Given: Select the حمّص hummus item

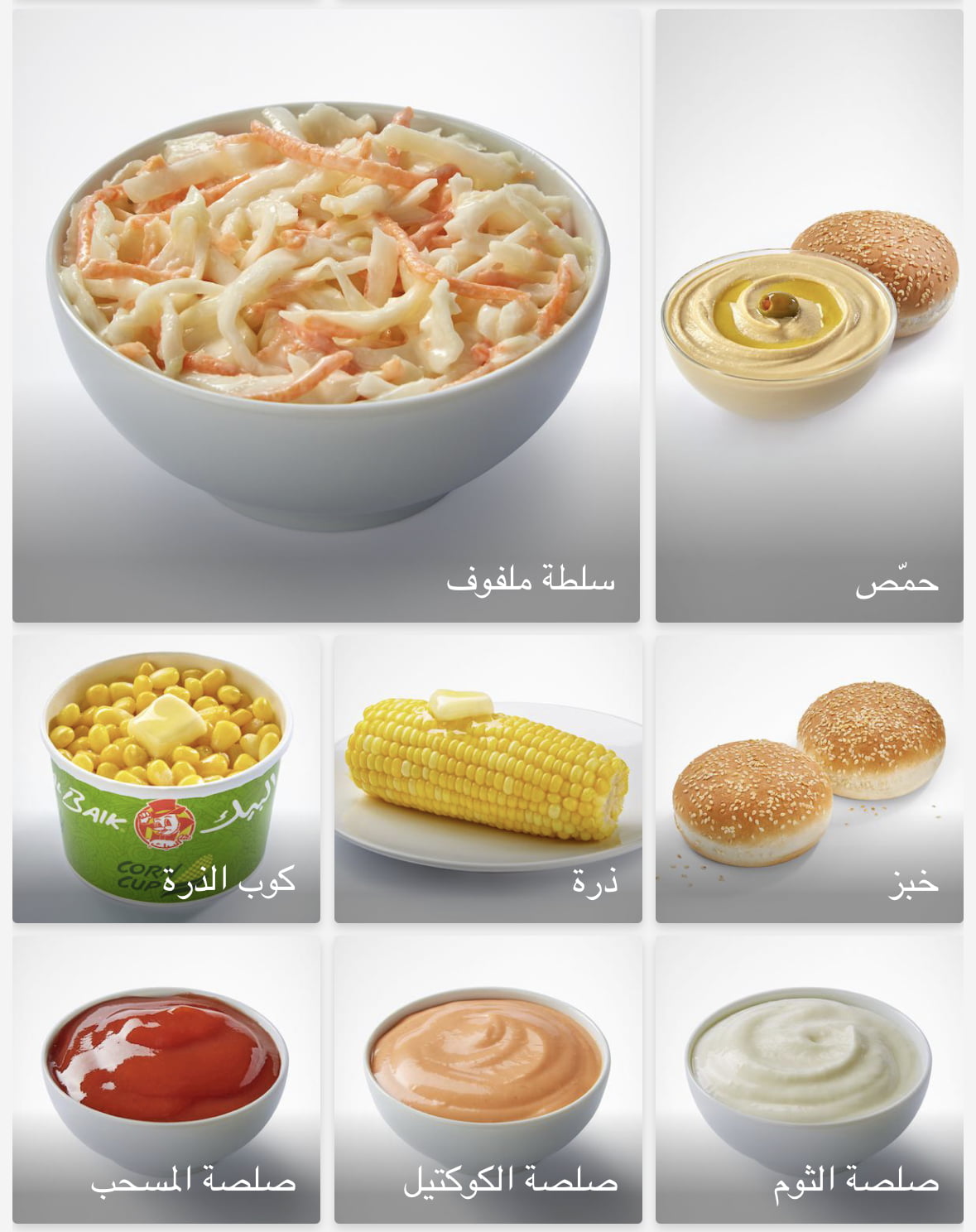Looking at the screenshot, I should pos(809,315).
